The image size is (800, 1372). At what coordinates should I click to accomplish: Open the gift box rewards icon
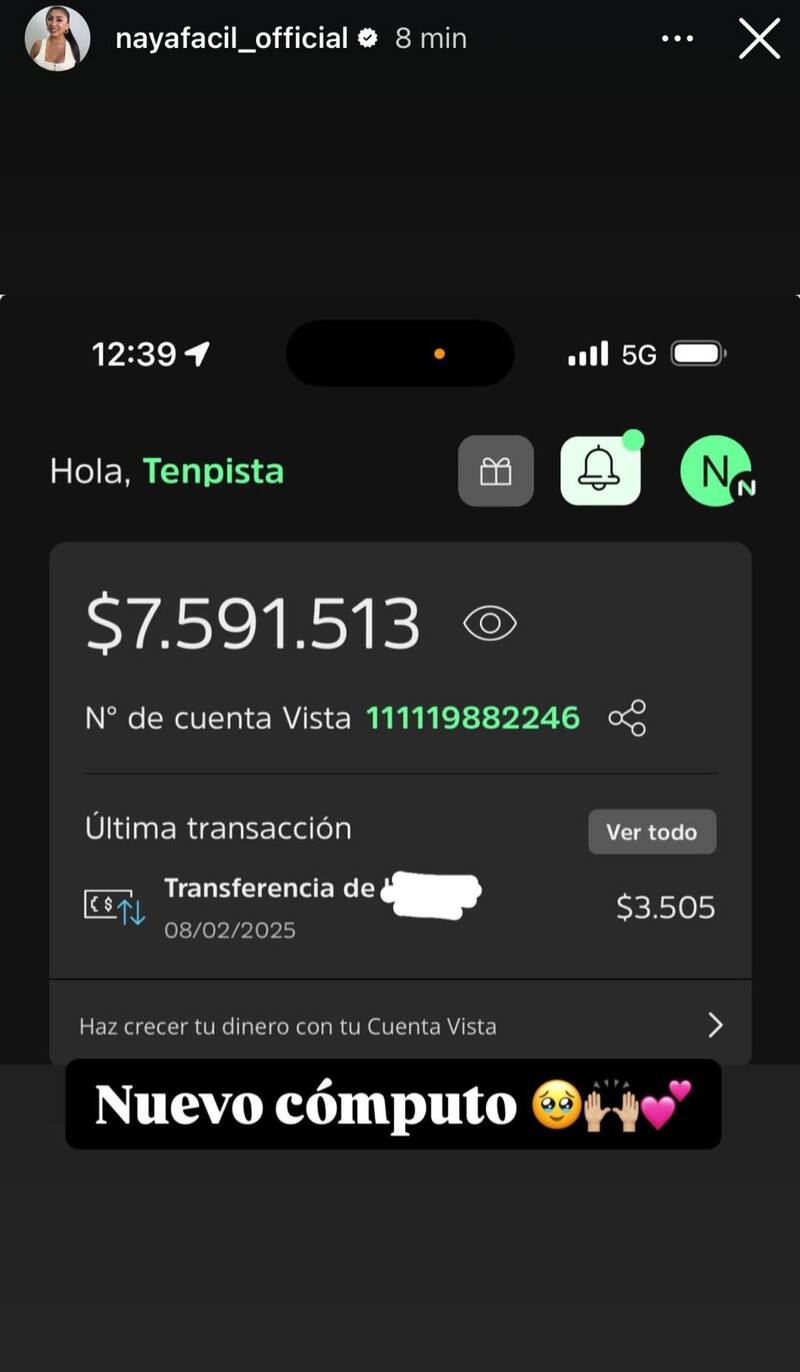(496, 470)
